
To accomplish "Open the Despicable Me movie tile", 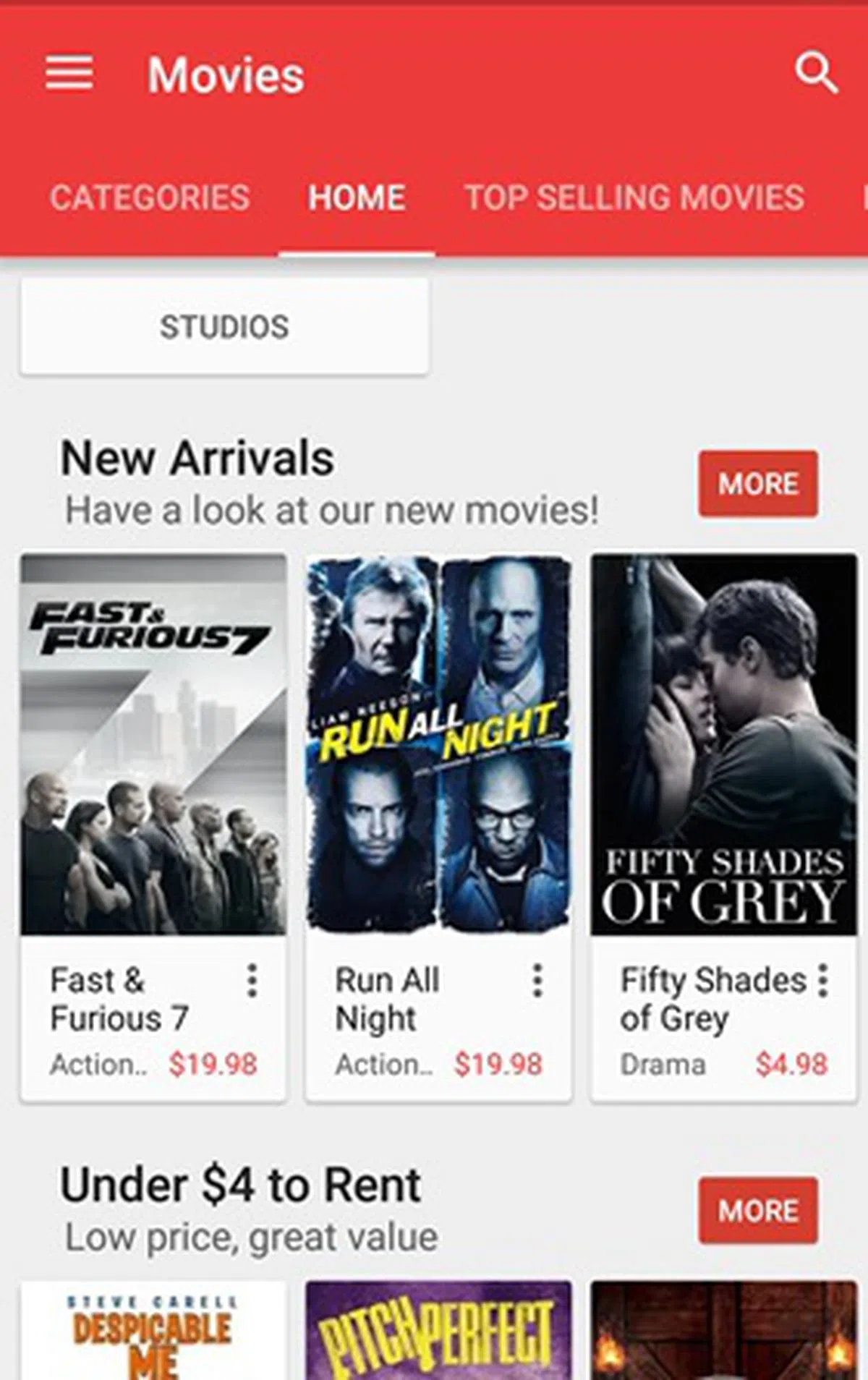I will tap(153, 1331).
